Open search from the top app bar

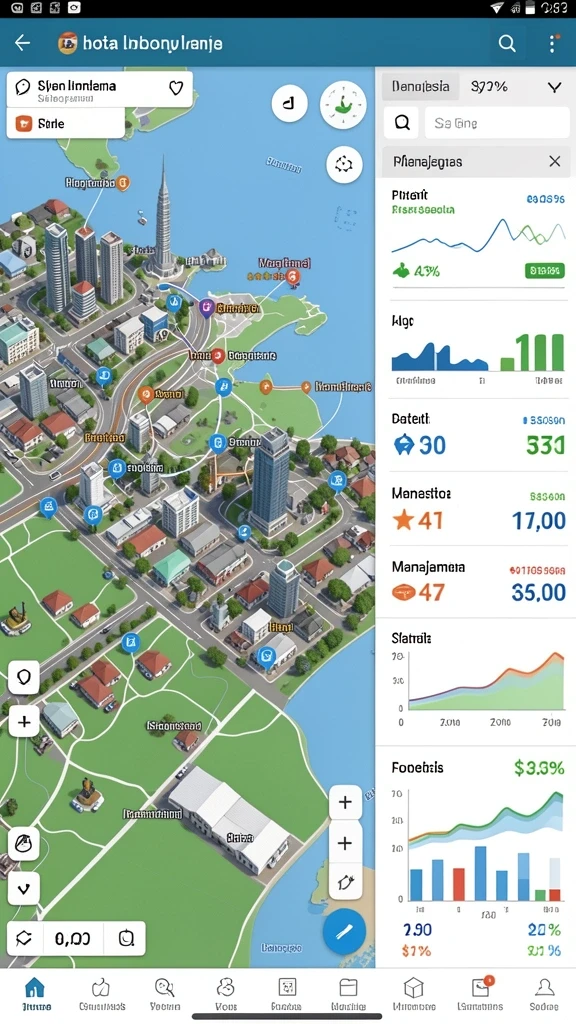tap(507, 43)
